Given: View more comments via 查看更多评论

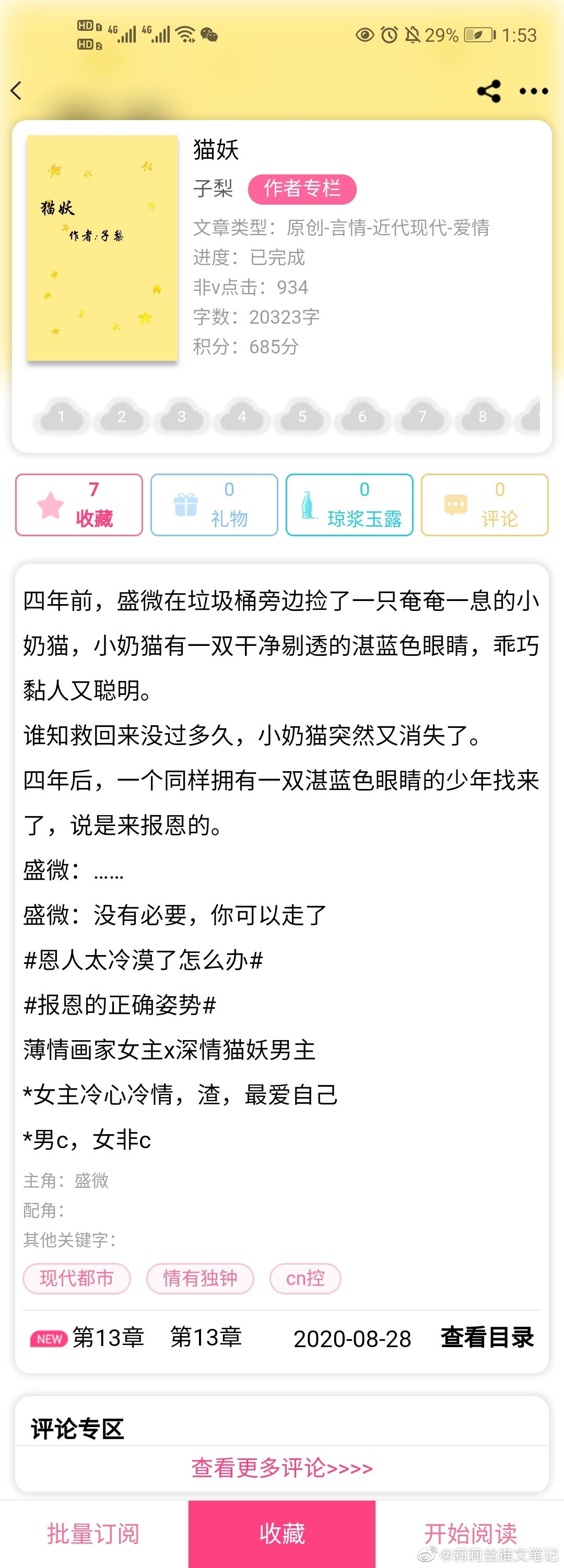Looking at the screenshot, I should [282, 1468].
